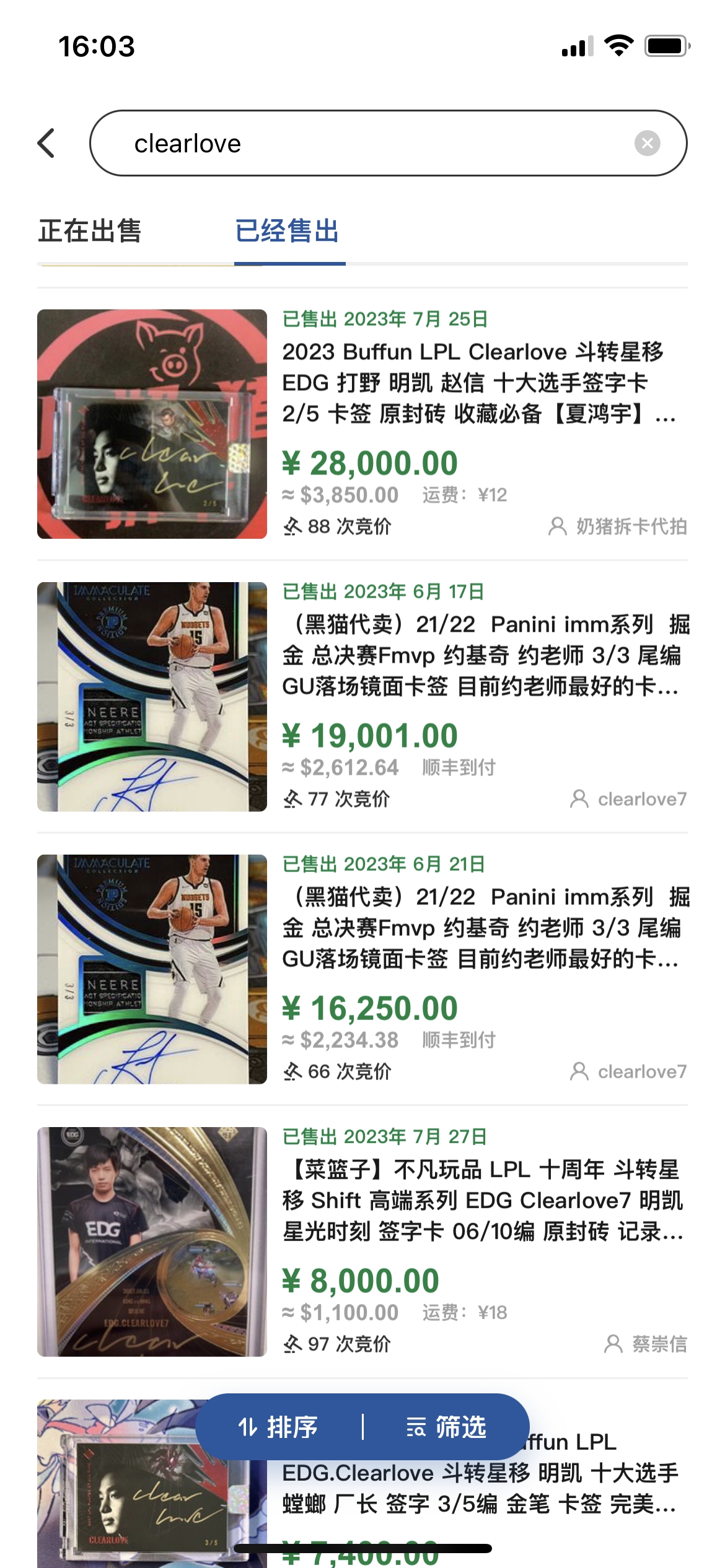The image size is (725, 1568).
Task: Clear the search text
Action: (647, 143)
